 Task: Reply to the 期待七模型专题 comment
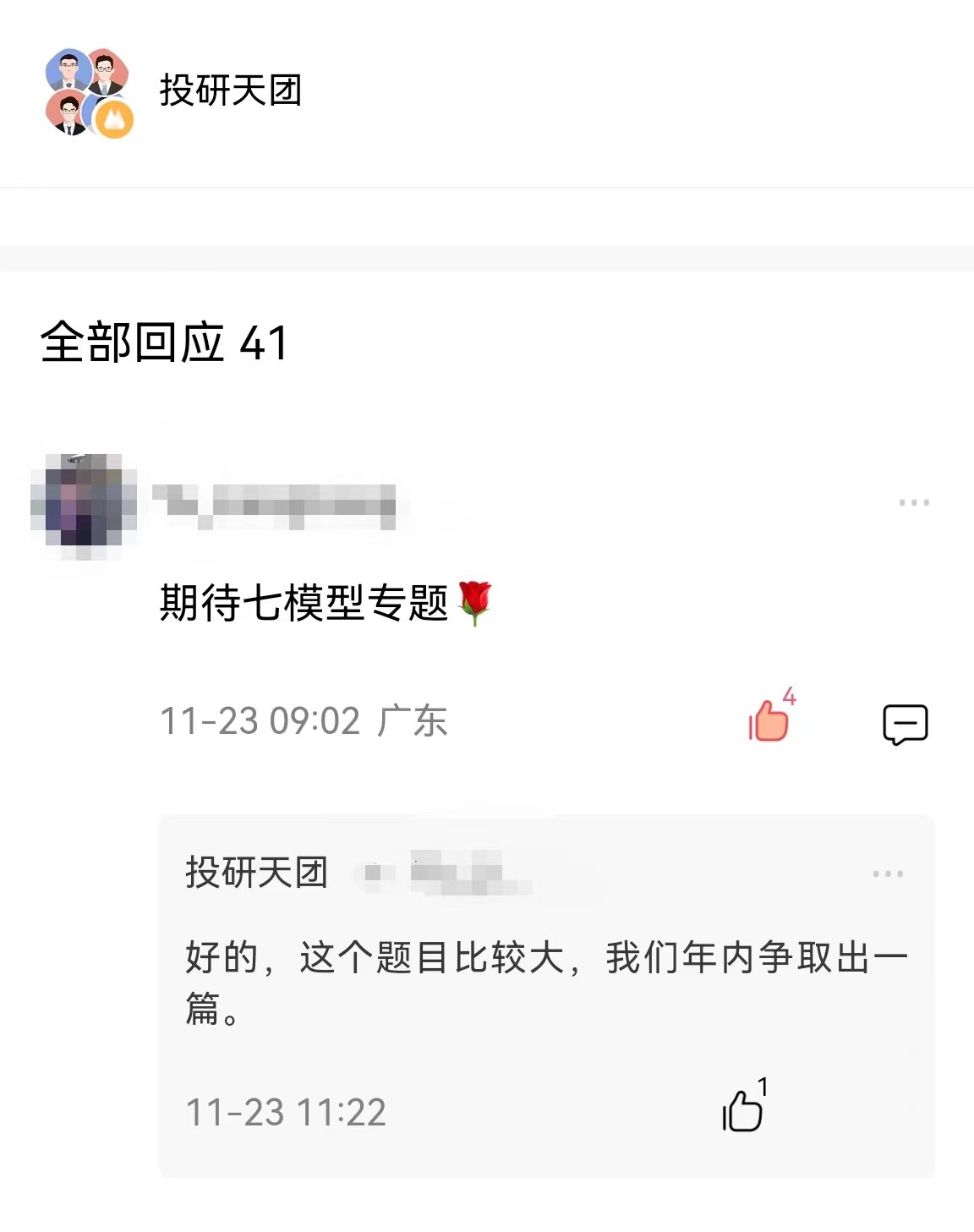[905, 724]
